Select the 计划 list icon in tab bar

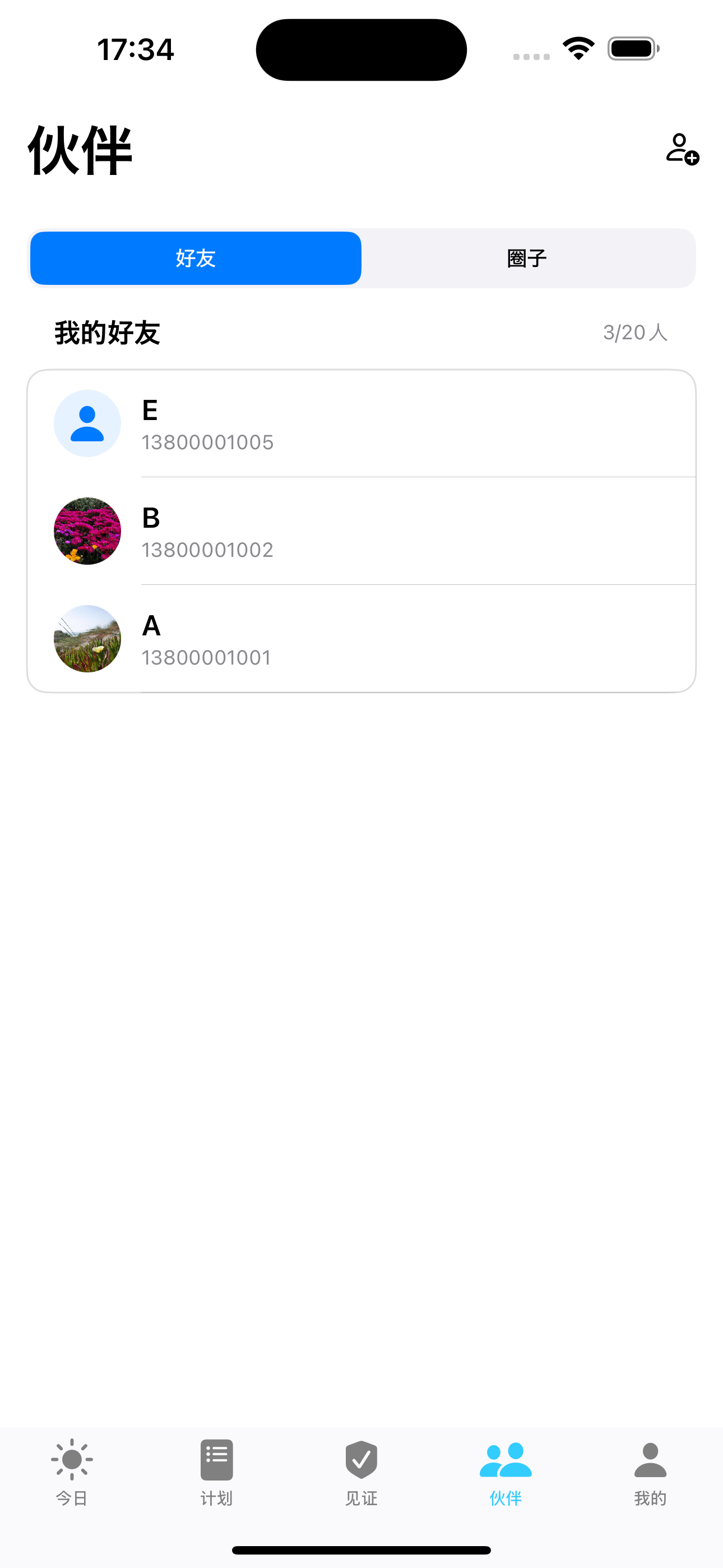pyautogui.click(x=216, y=1459)
